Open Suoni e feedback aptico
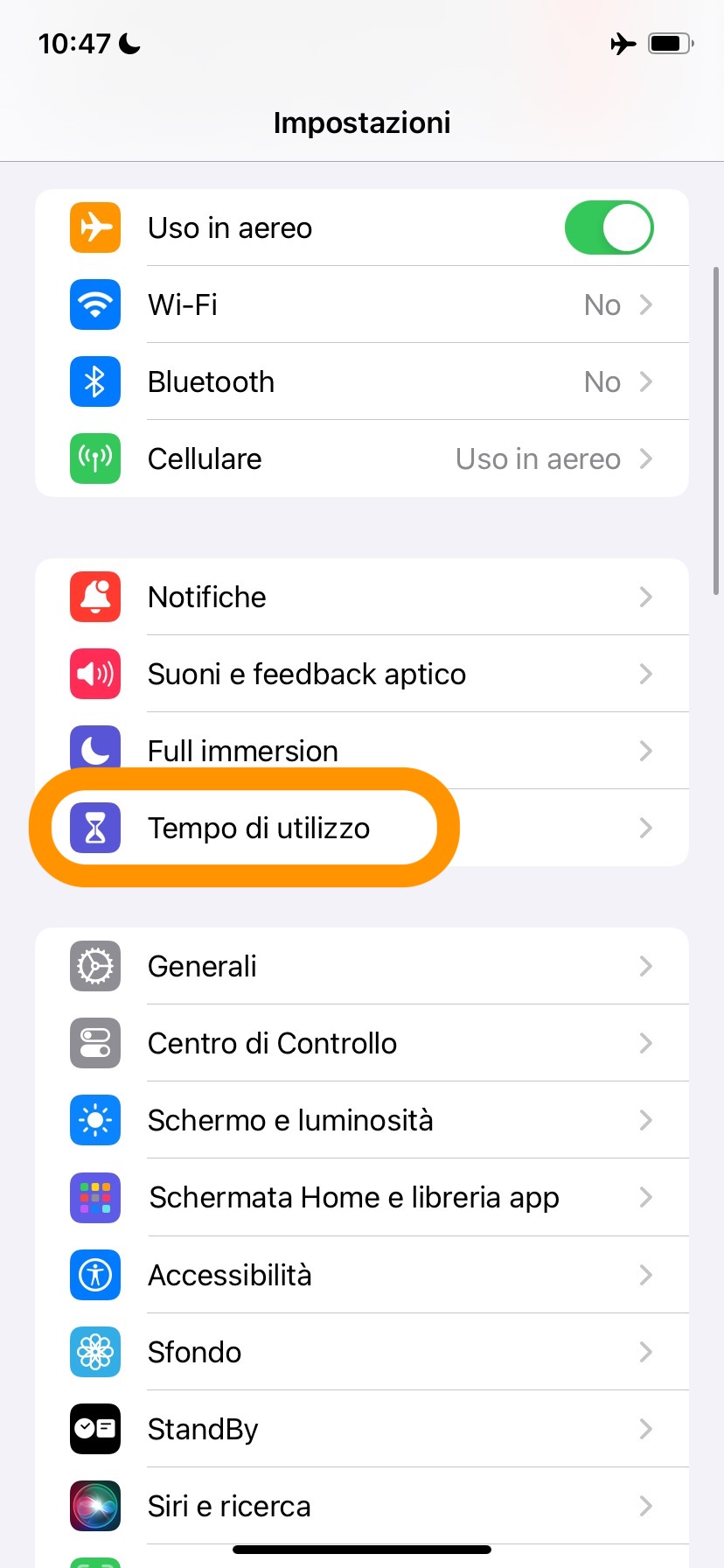The width and height of the screenshot is (724, 1568). point(362,674)
